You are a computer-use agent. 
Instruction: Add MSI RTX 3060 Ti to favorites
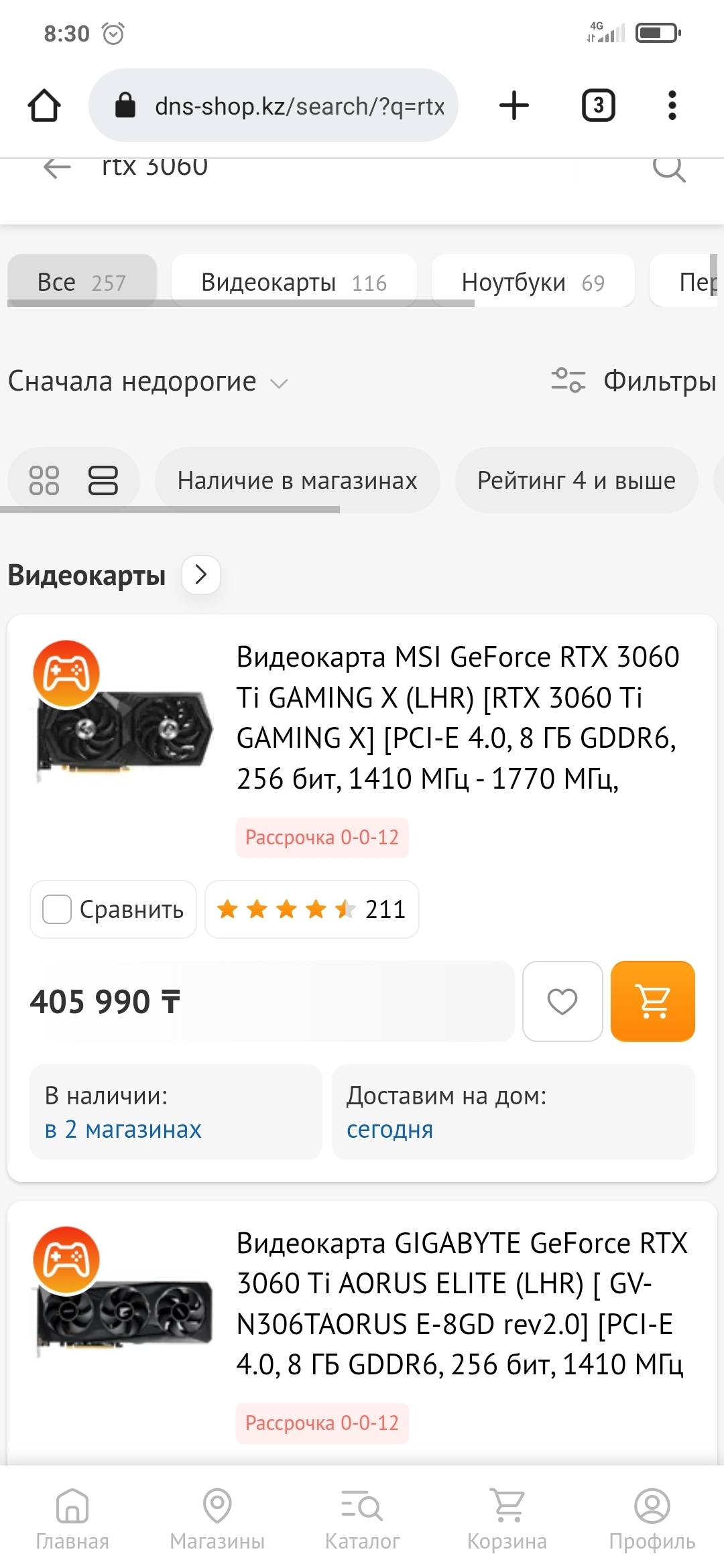tap(562, 1002)
